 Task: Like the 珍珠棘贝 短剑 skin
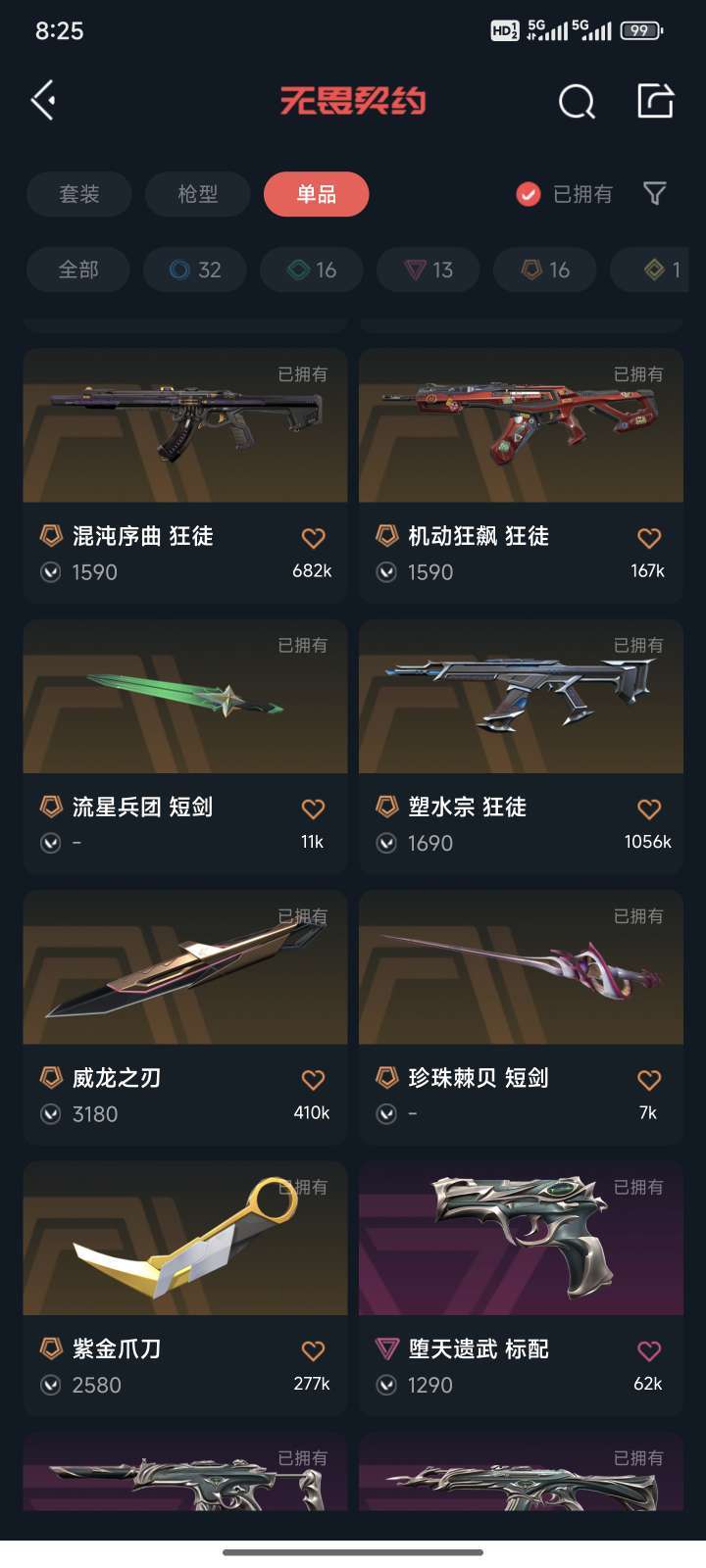(x=649, y=1079)
